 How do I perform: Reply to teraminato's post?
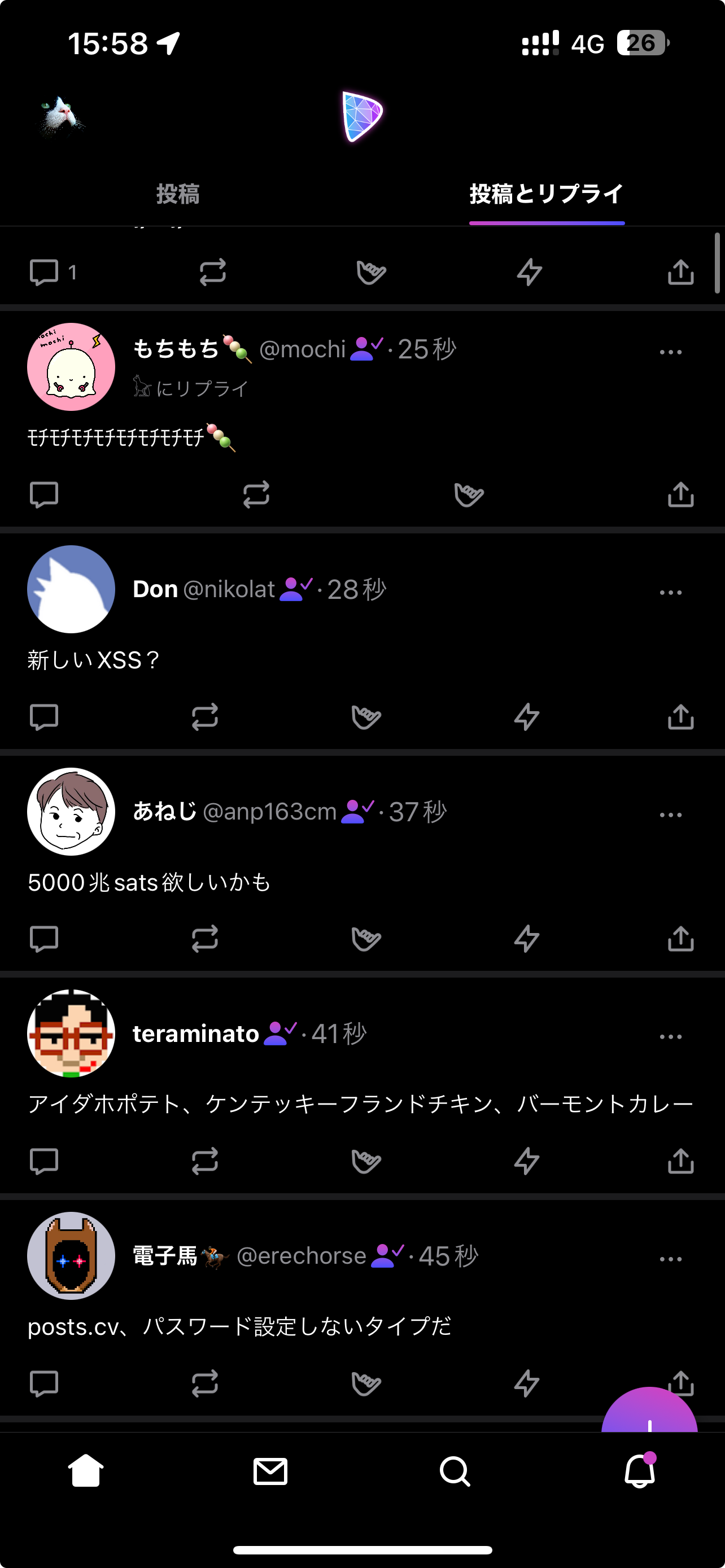(44, 1161)
